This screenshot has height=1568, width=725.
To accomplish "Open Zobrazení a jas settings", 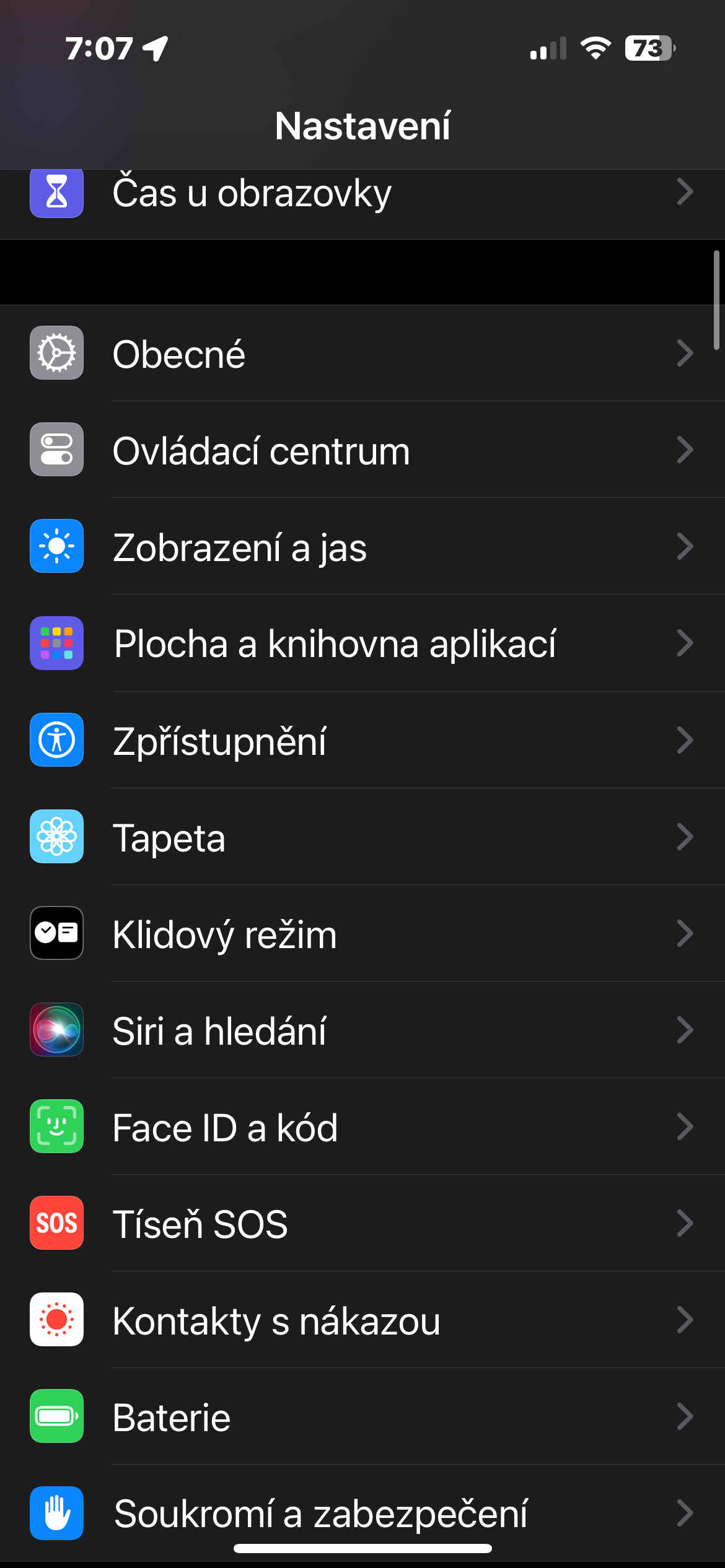I will 362,547.
